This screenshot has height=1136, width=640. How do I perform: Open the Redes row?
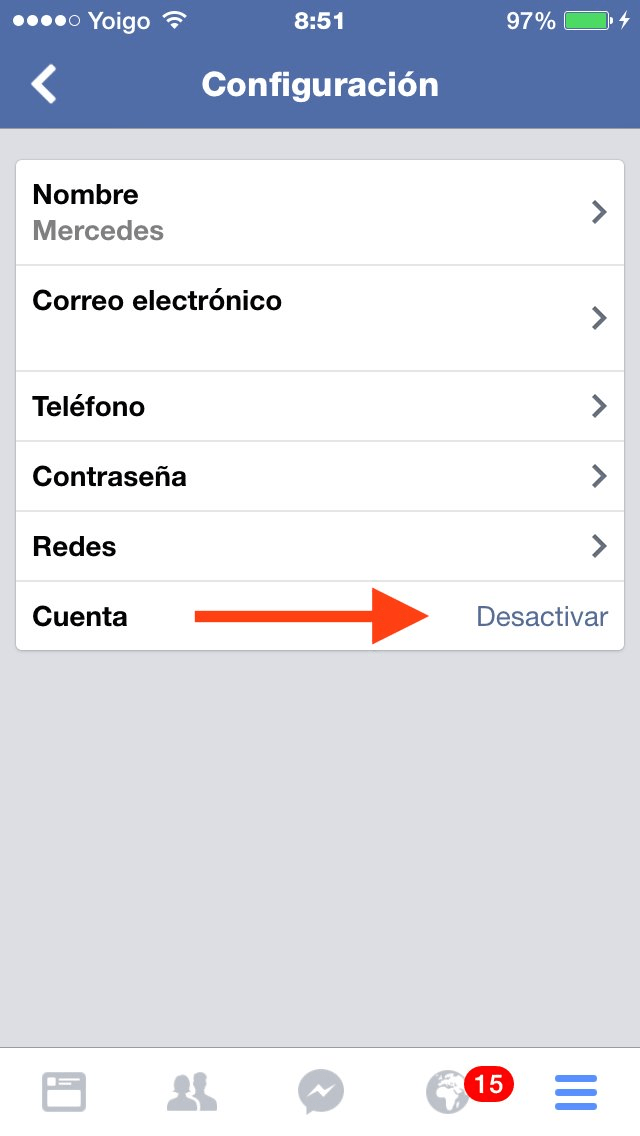tap(320, 546)
